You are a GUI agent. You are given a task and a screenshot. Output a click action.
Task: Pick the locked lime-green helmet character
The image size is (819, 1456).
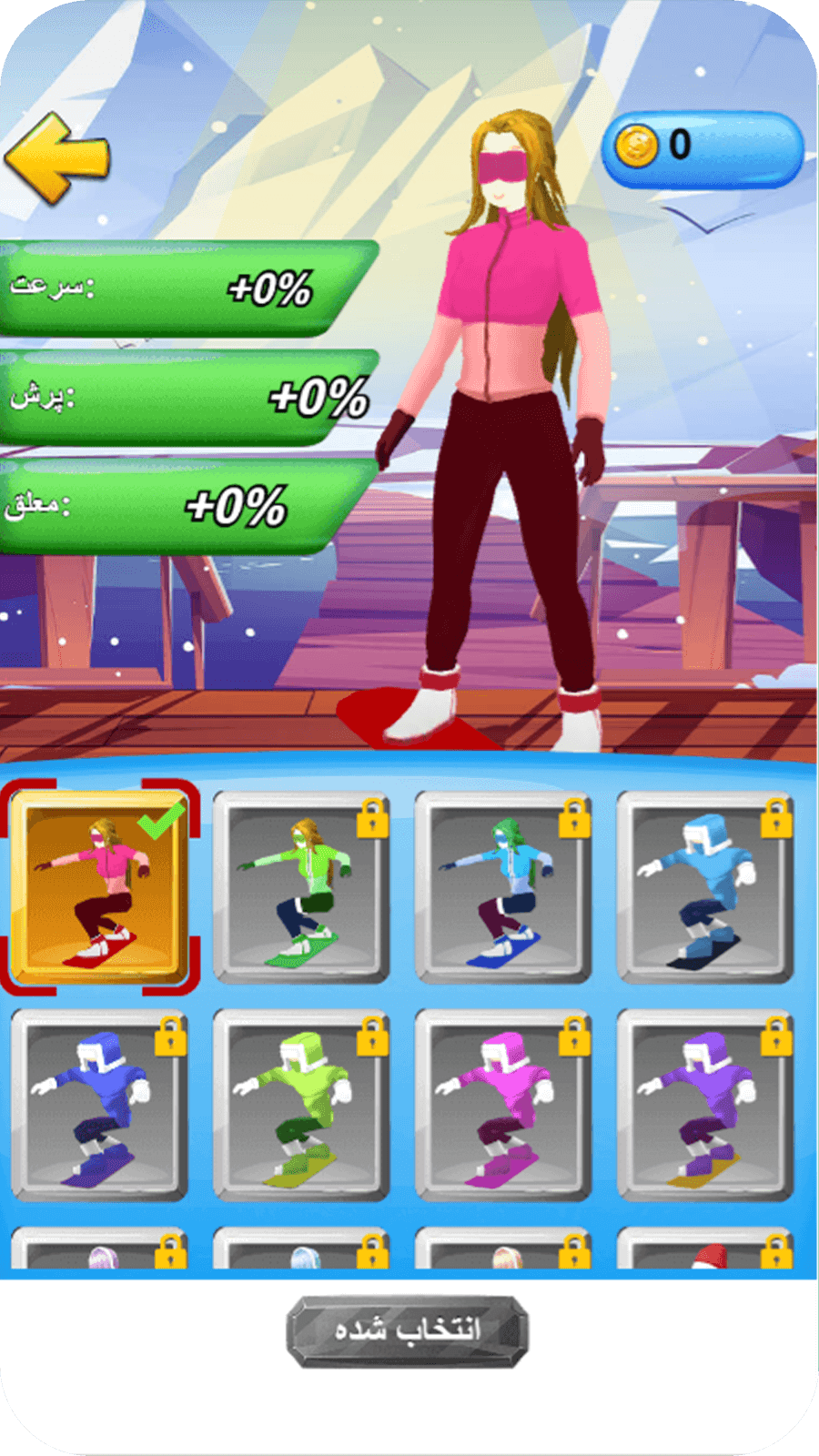pyautogui.click(x=301, y=1105)
